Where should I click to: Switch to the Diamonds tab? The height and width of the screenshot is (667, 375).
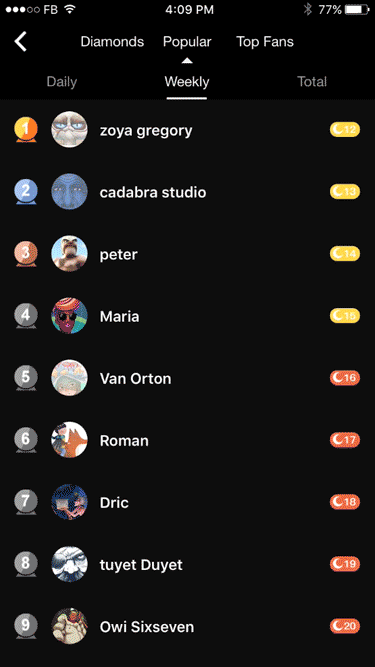click(112, 42)
